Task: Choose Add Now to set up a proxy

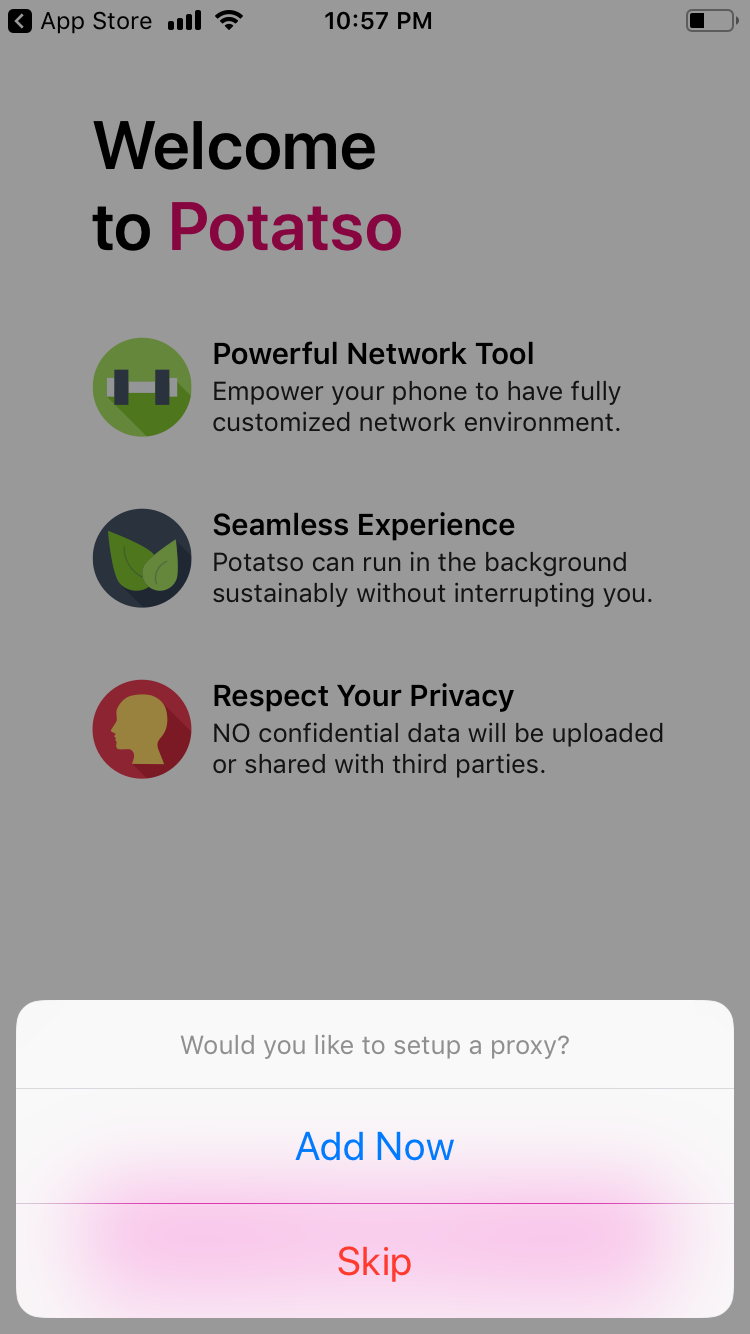Action: 375,1146
